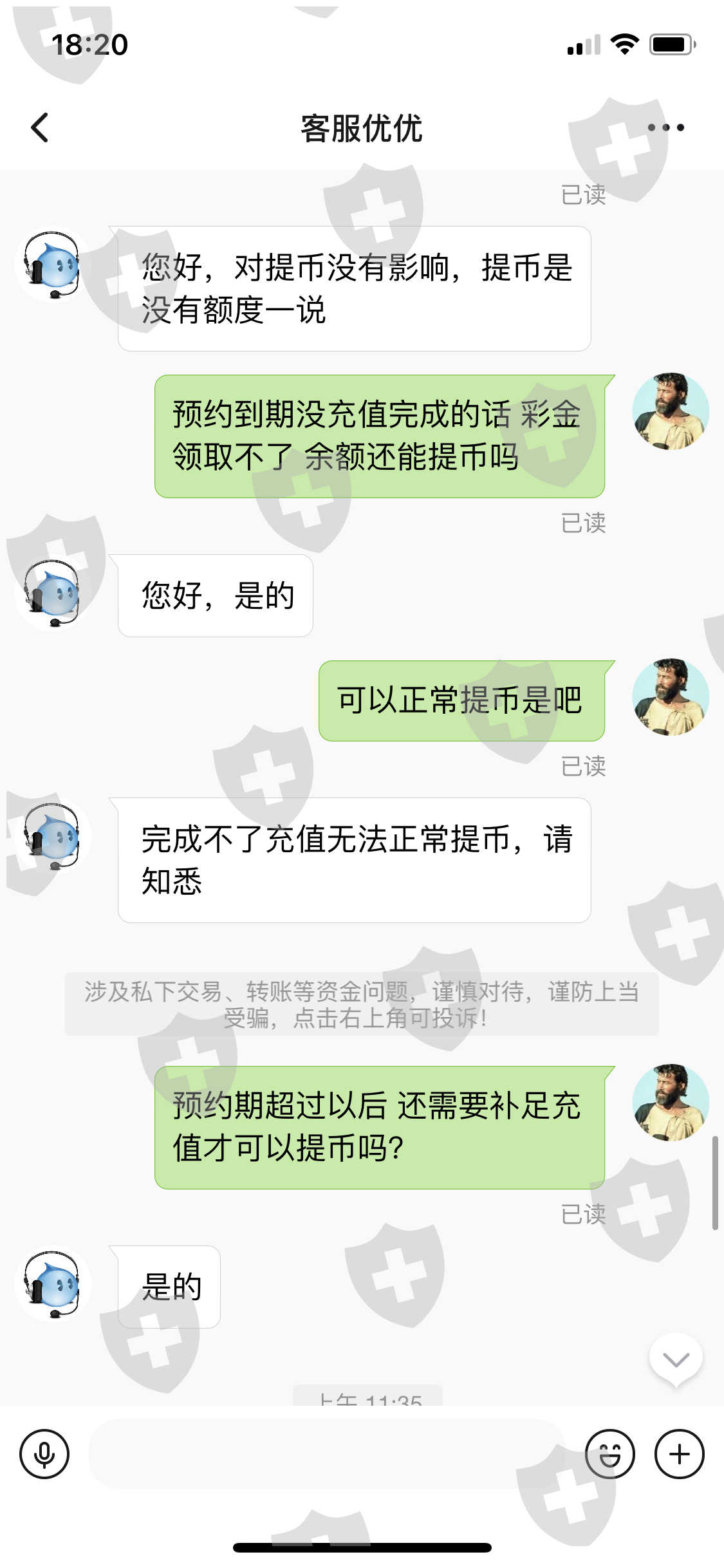Open the plus attachment menu
724x1568 pixels.
tap(680, 1454)
